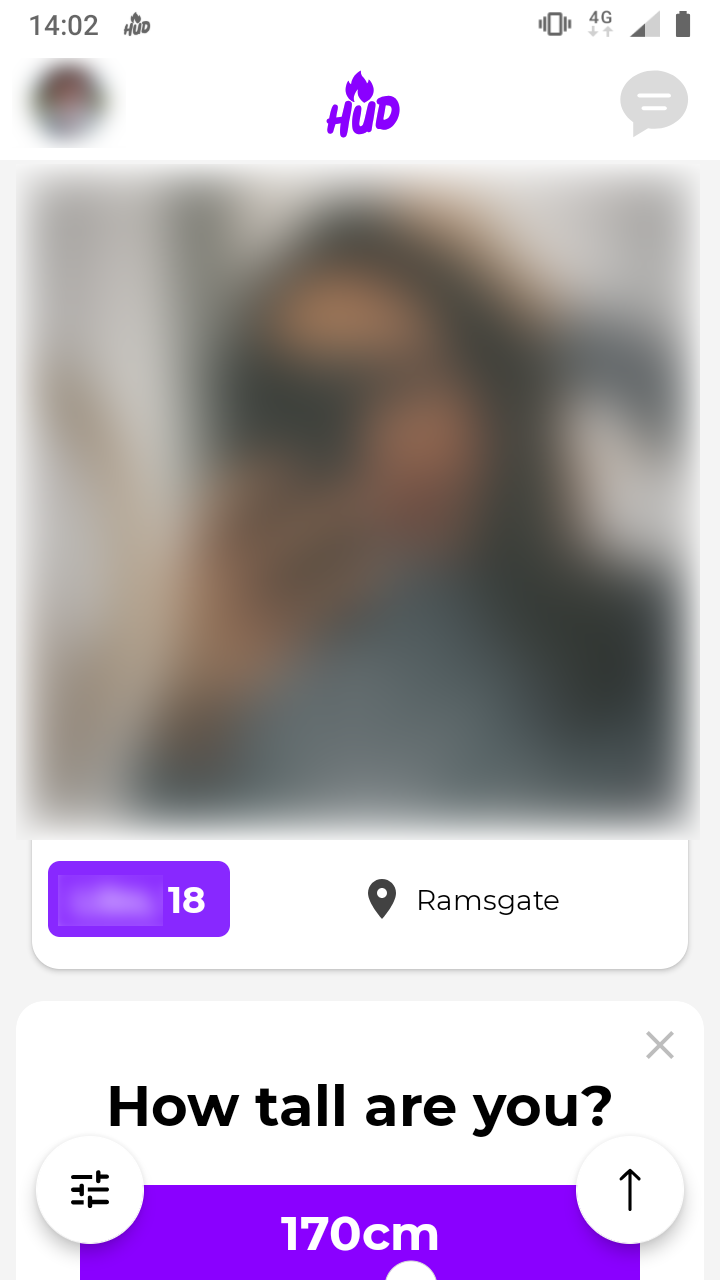Image resolution: width=720 pixels, height=1280 pixels.
Task: Dismiss the height question with the X
Action: click(660, 1044)
